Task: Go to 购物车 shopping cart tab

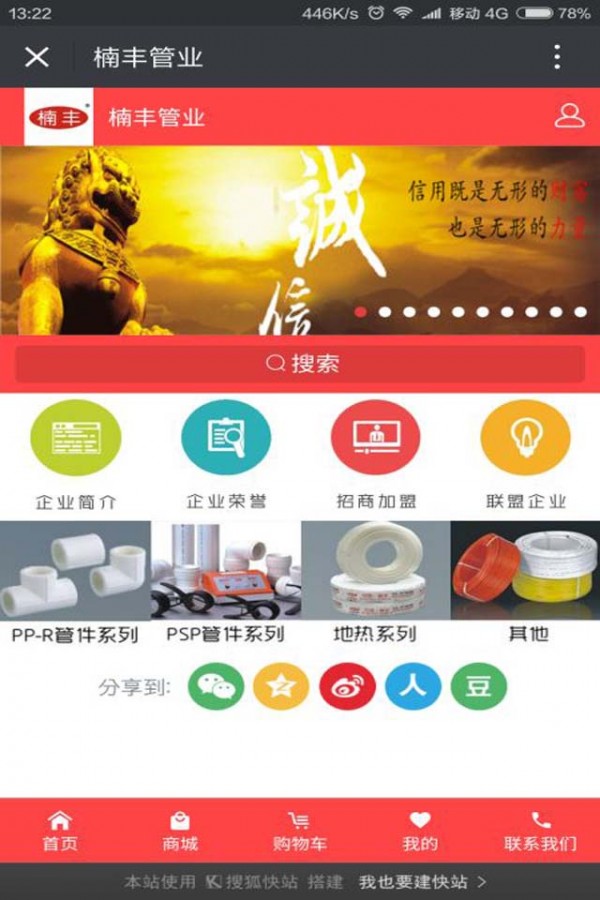Action: 300,831
